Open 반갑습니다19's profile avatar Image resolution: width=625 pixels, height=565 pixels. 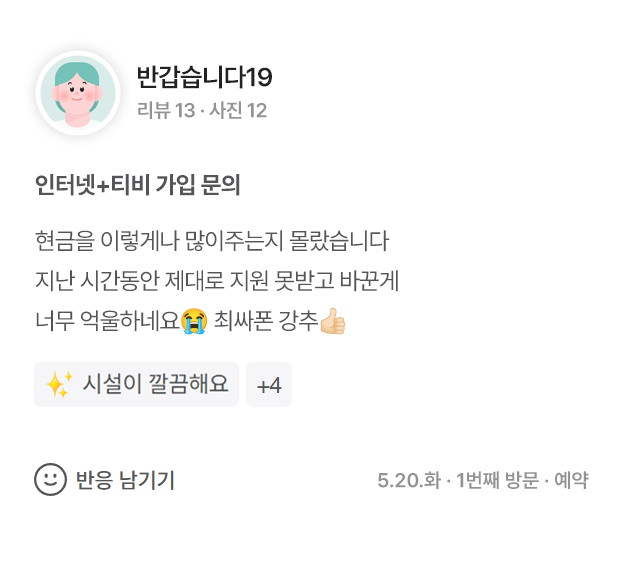point(78,93)
